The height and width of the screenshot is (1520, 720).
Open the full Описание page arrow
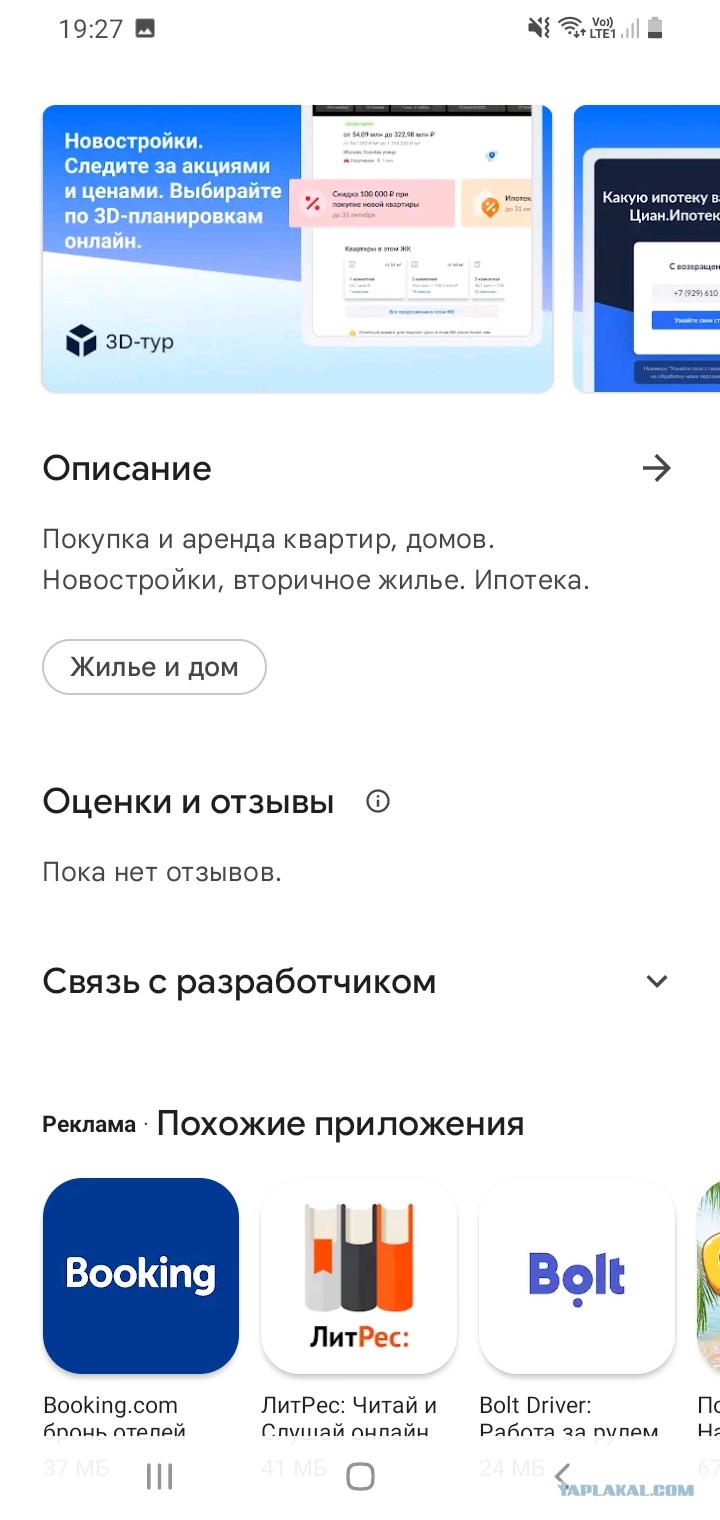coord(656,468)
